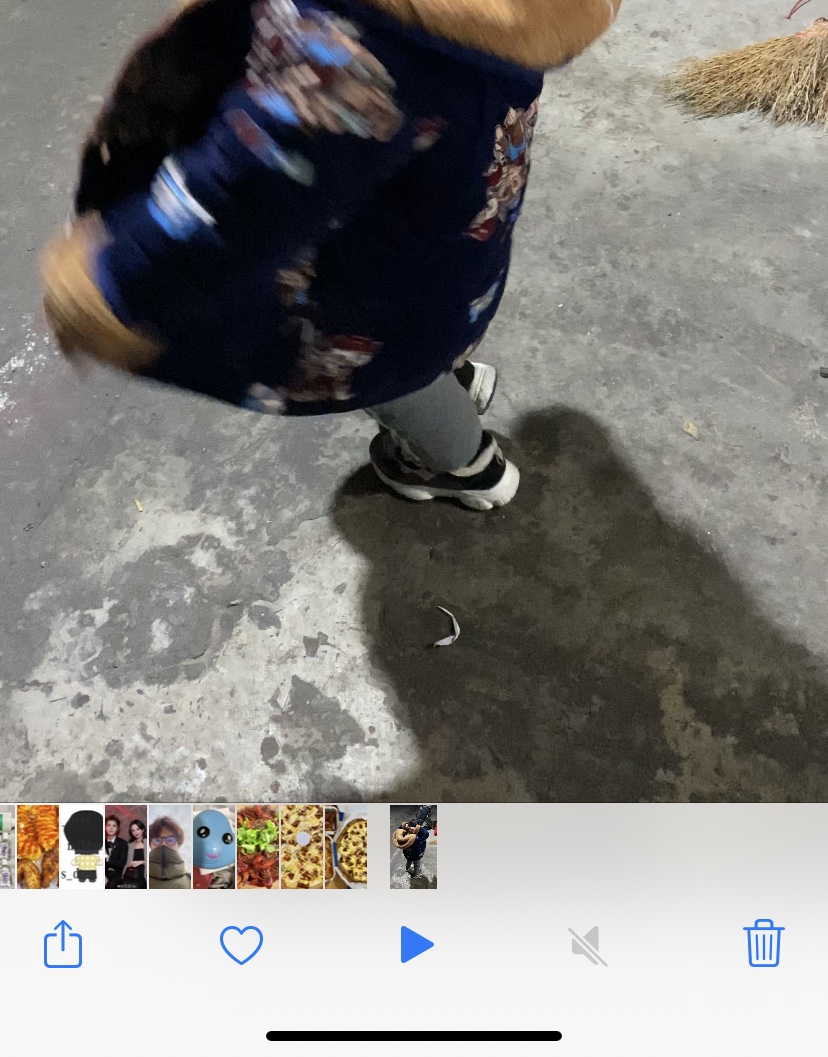This screenshot has height=1057, width=828.
Task: Share this video
Action: (62, 944)
